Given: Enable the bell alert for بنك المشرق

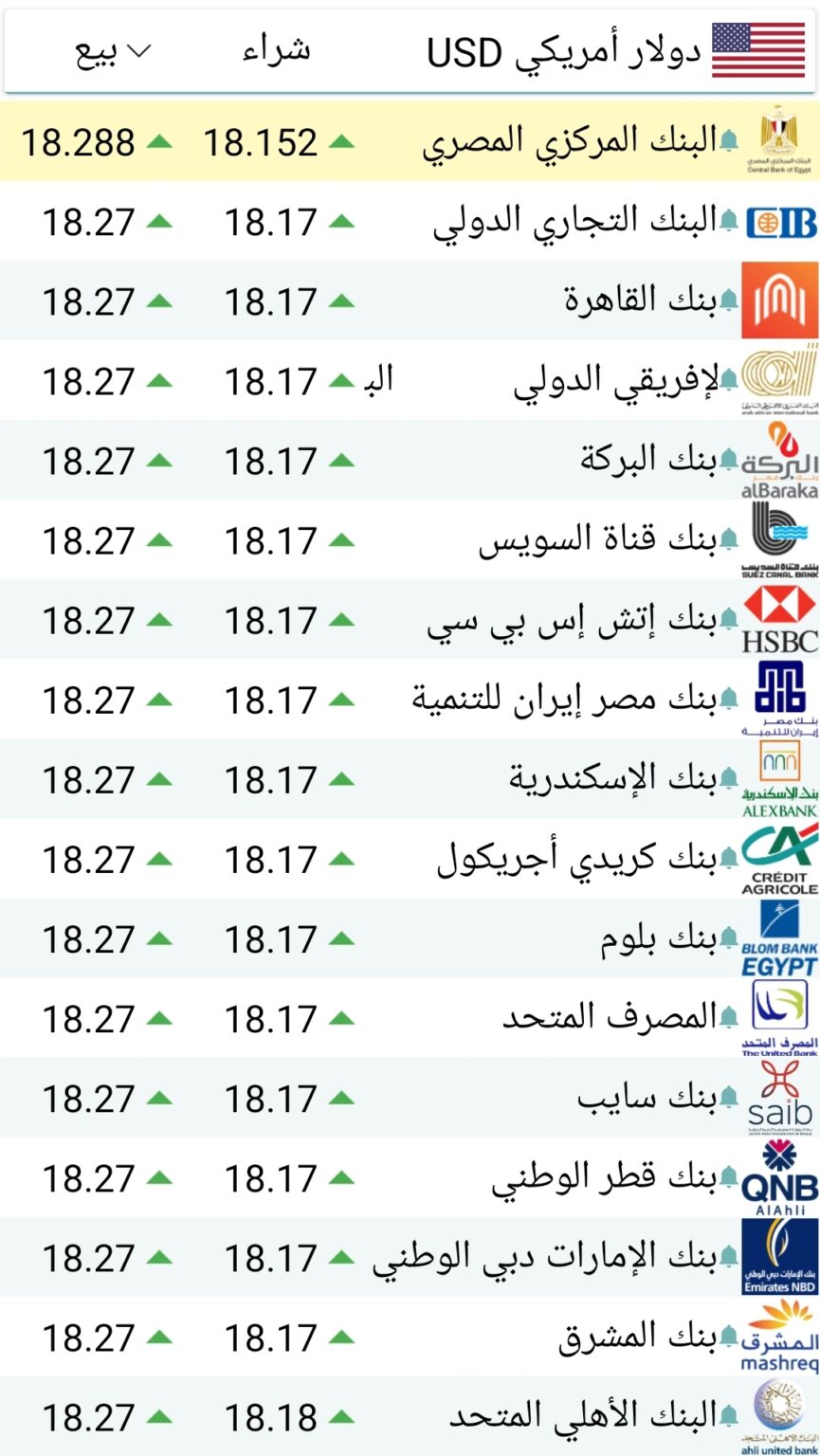Looking at the screenshot, I should (x=728, y=1338).
